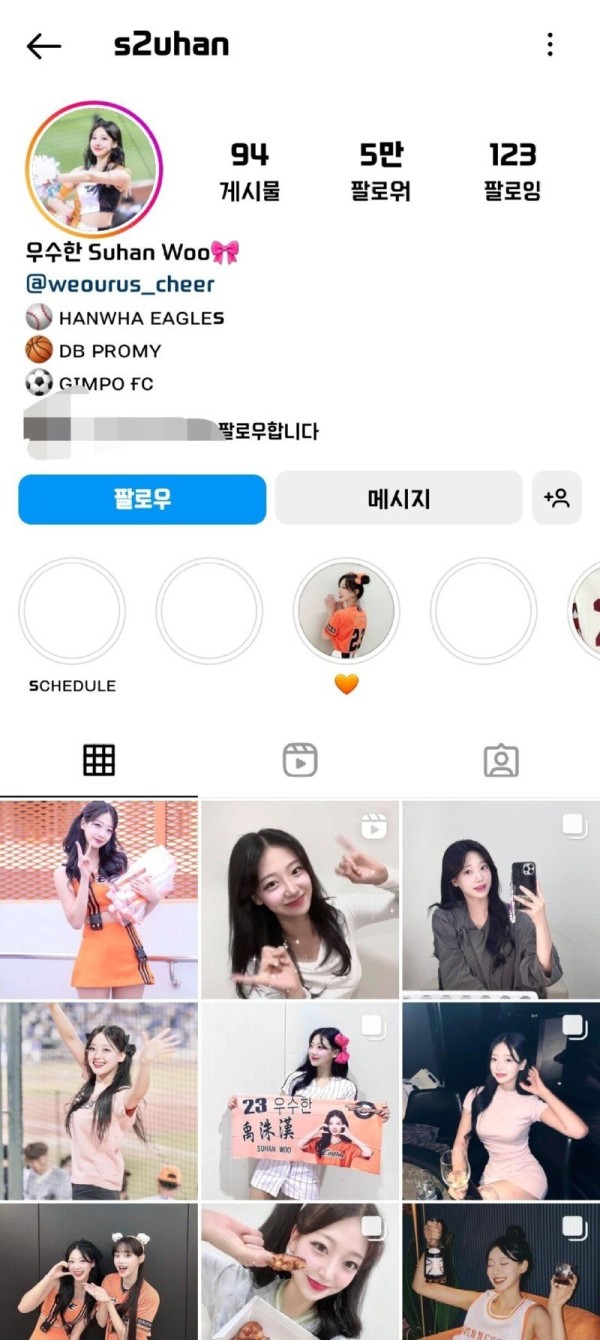View the 123 following list

[512, 171]
